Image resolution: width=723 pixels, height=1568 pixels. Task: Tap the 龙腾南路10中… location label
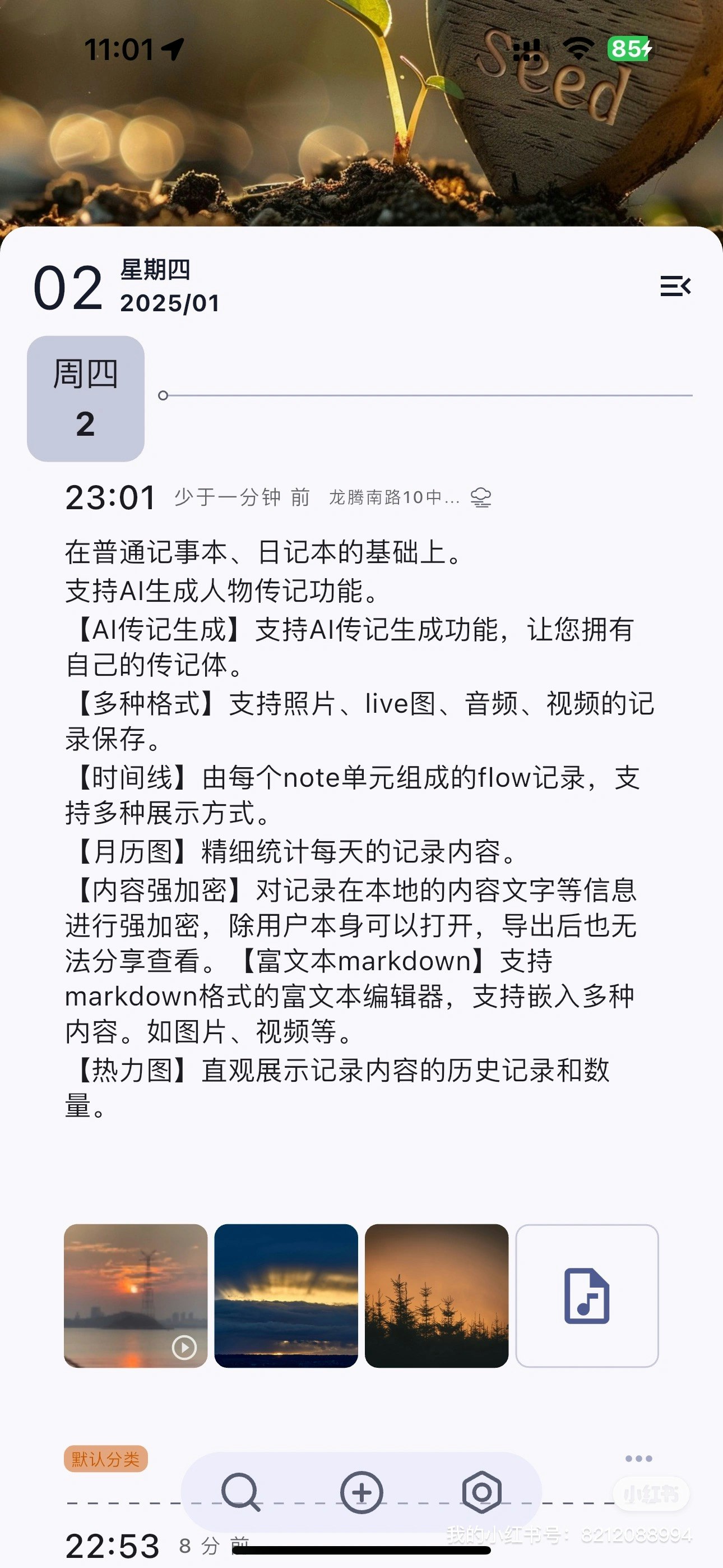(394, 497)
